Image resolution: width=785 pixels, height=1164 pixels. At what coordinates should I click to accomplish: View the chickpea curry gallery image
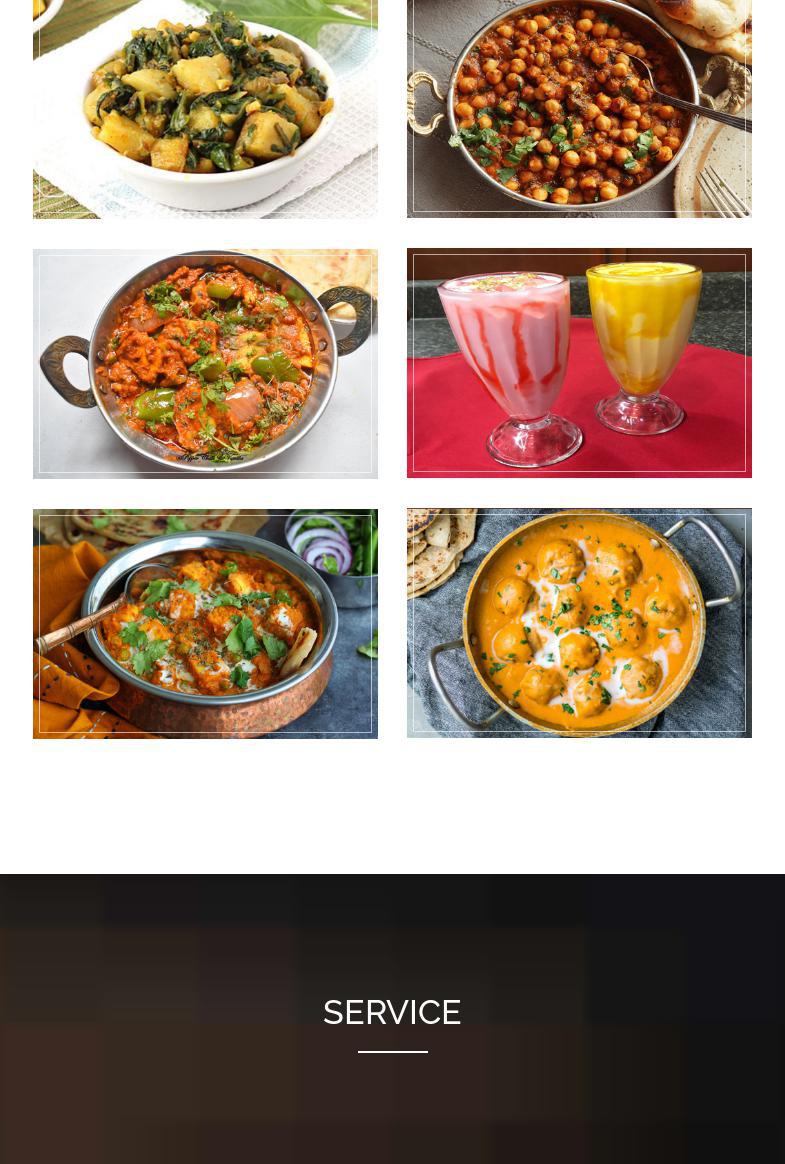tap(579, 108)
